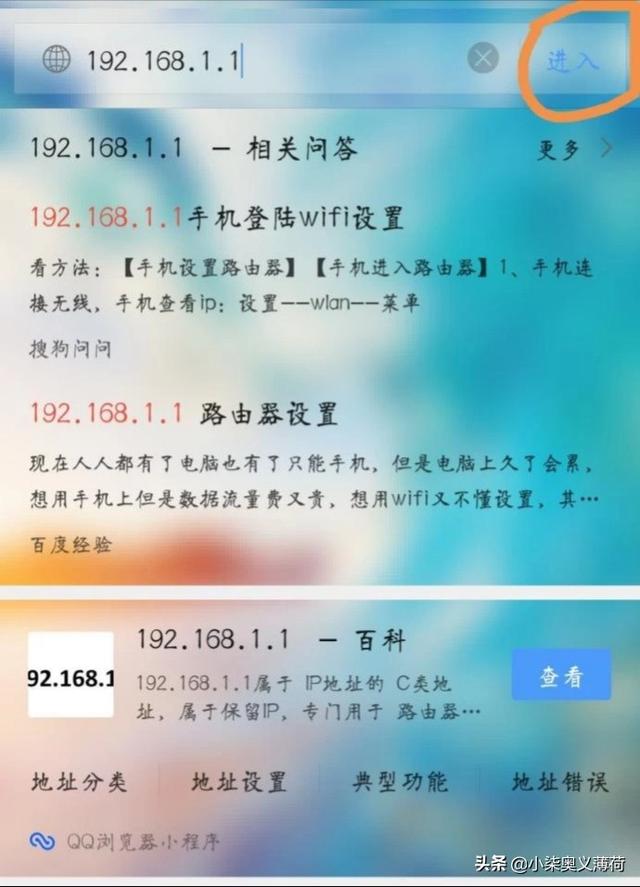This screenshot has width=640, height=887.
Task: Open result 路由器设置
Action: 184,413
